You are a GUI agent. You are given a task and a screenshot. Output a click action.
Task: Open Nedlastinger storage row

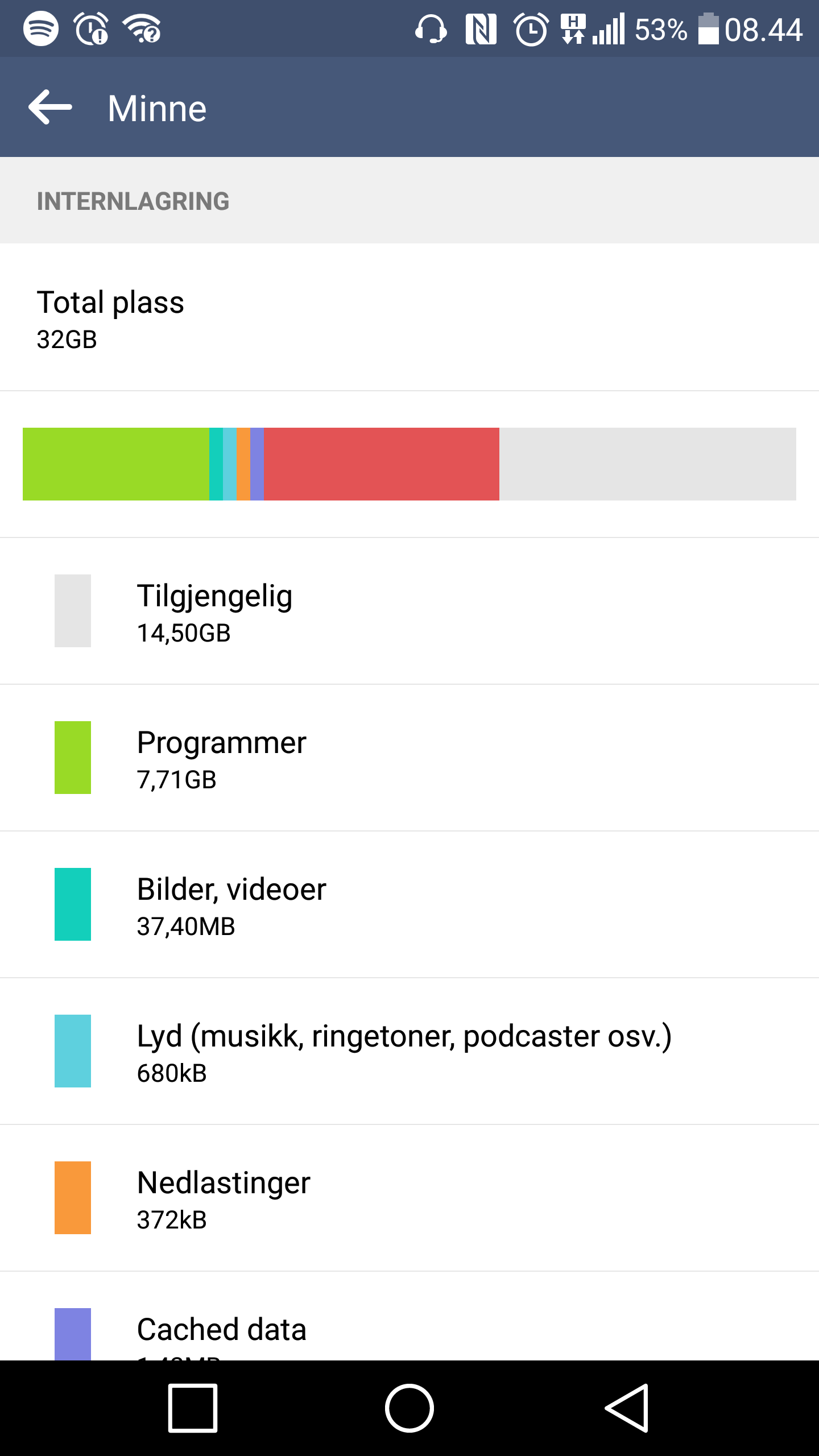click(409, 1198)
